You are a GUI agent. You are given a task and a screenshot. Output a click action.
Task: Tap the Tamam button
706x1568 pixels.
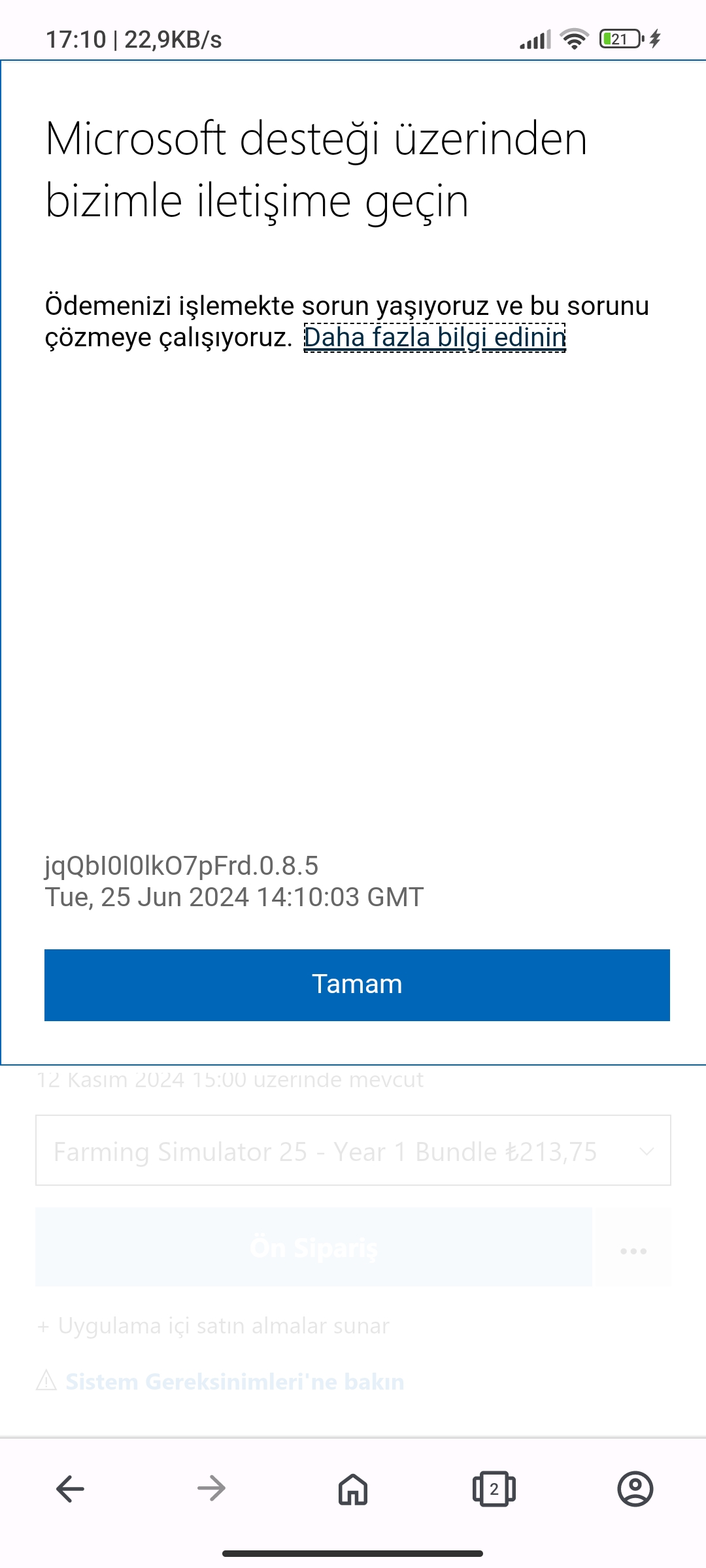[x=357, y=985]
